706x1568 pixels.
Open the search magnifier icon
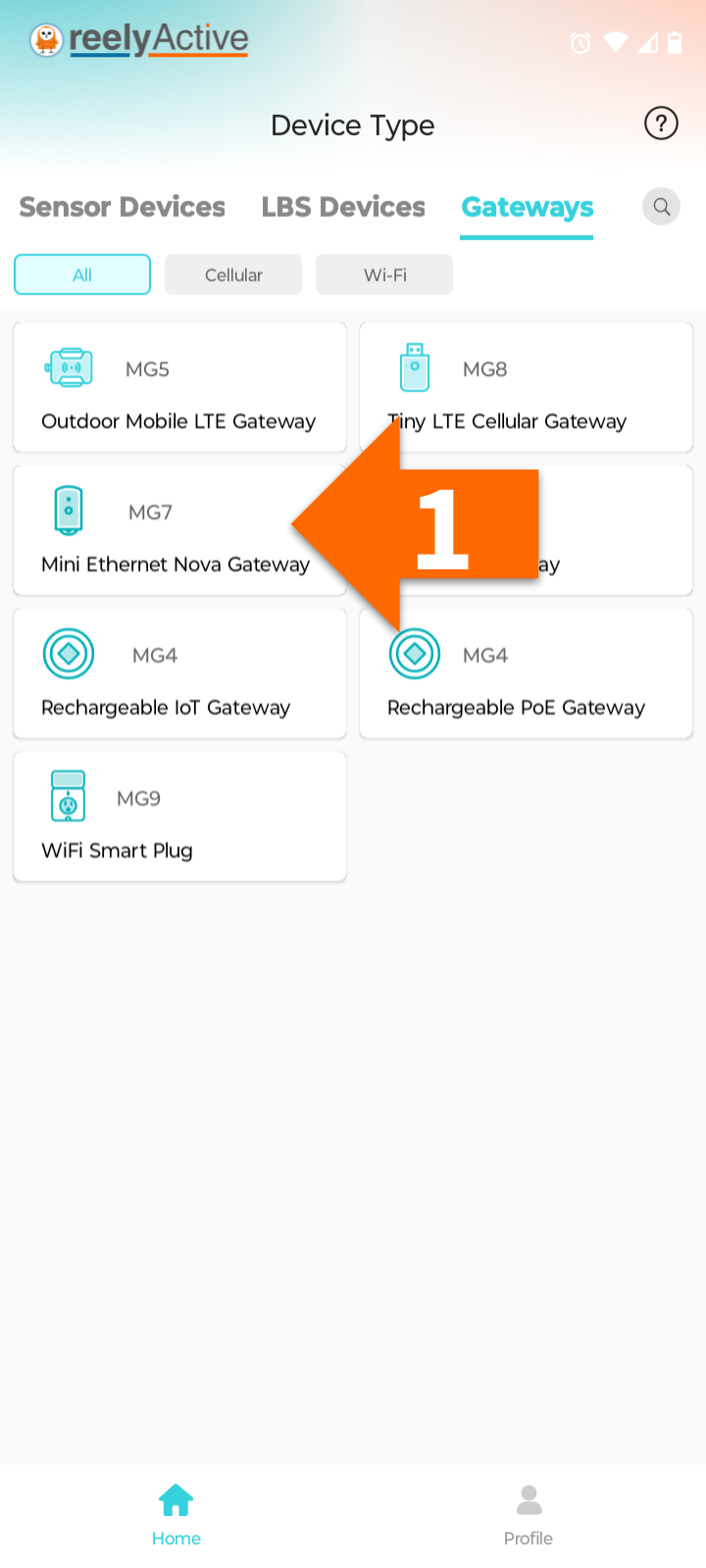point(661,207)
